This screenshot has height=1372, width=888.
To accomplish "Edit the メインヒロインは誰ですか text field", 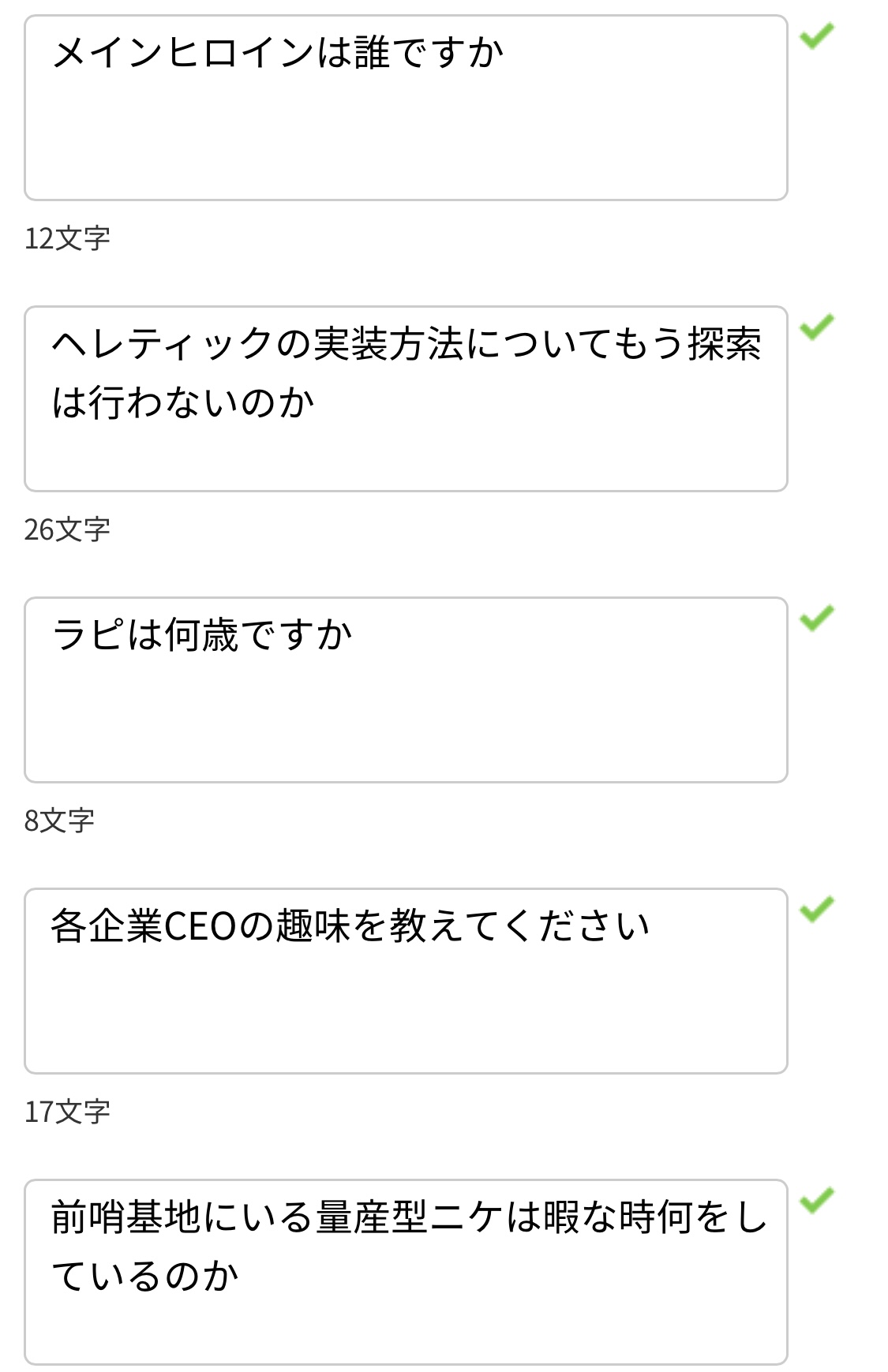I will pos(406,108).
